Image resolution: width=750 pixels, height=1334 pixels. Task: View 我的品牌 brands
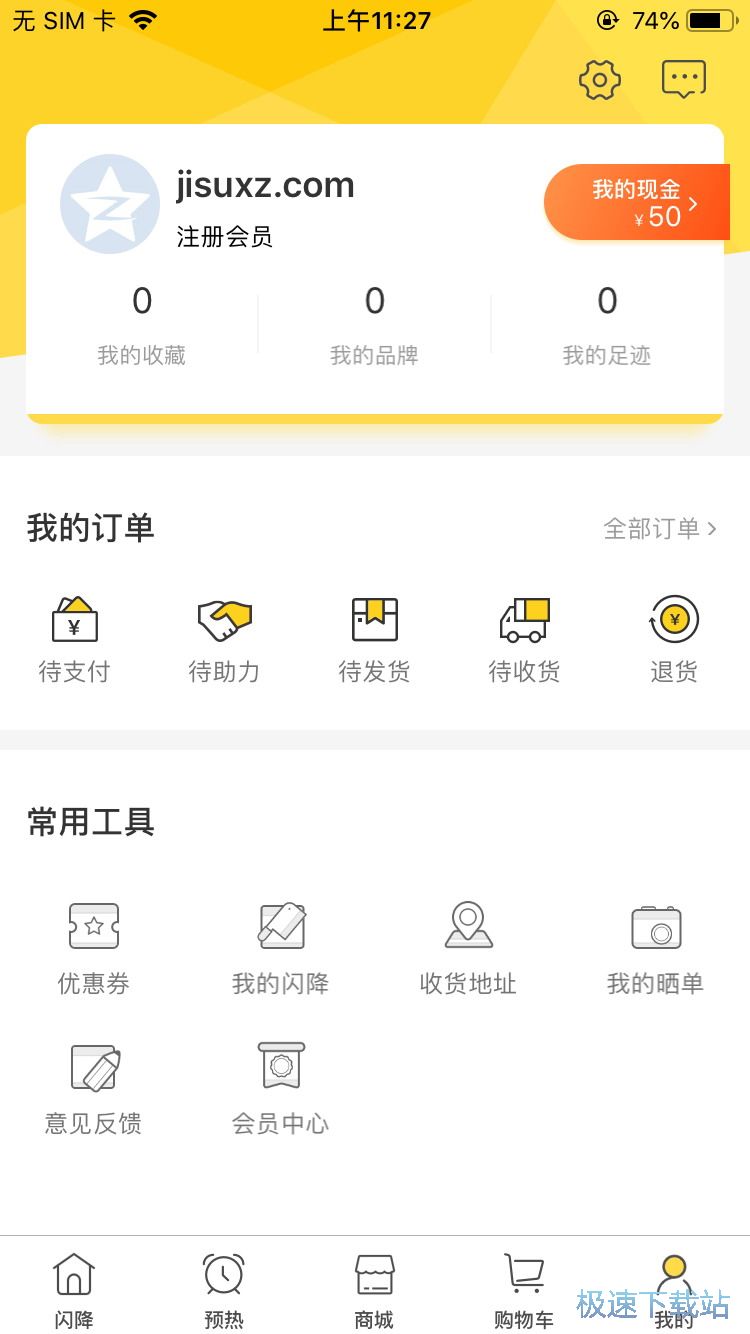[x=374, y=324]
